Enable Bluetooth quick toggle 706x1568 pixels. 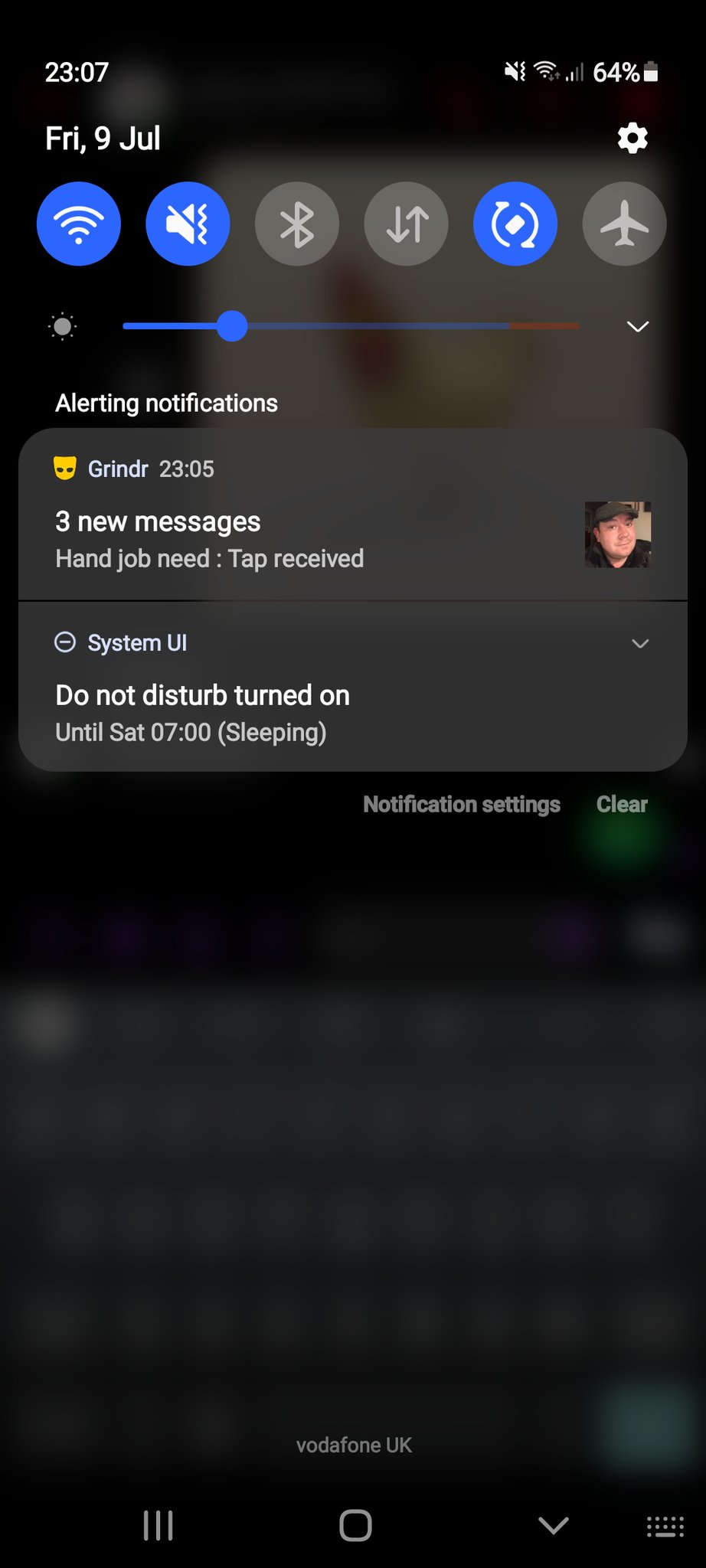click(297, 224)
